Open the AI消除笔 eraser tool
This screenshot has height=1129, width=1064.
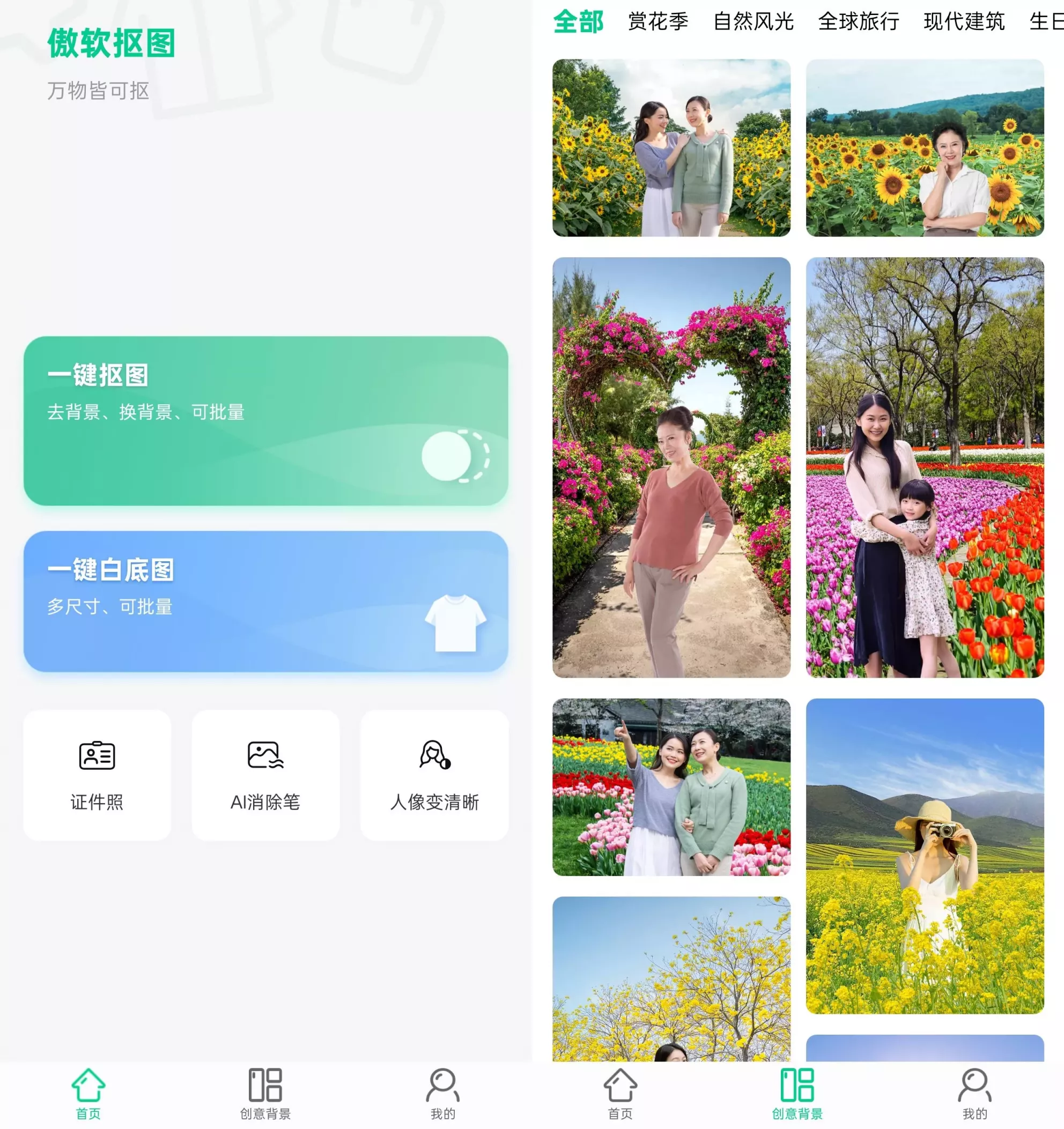265,775
